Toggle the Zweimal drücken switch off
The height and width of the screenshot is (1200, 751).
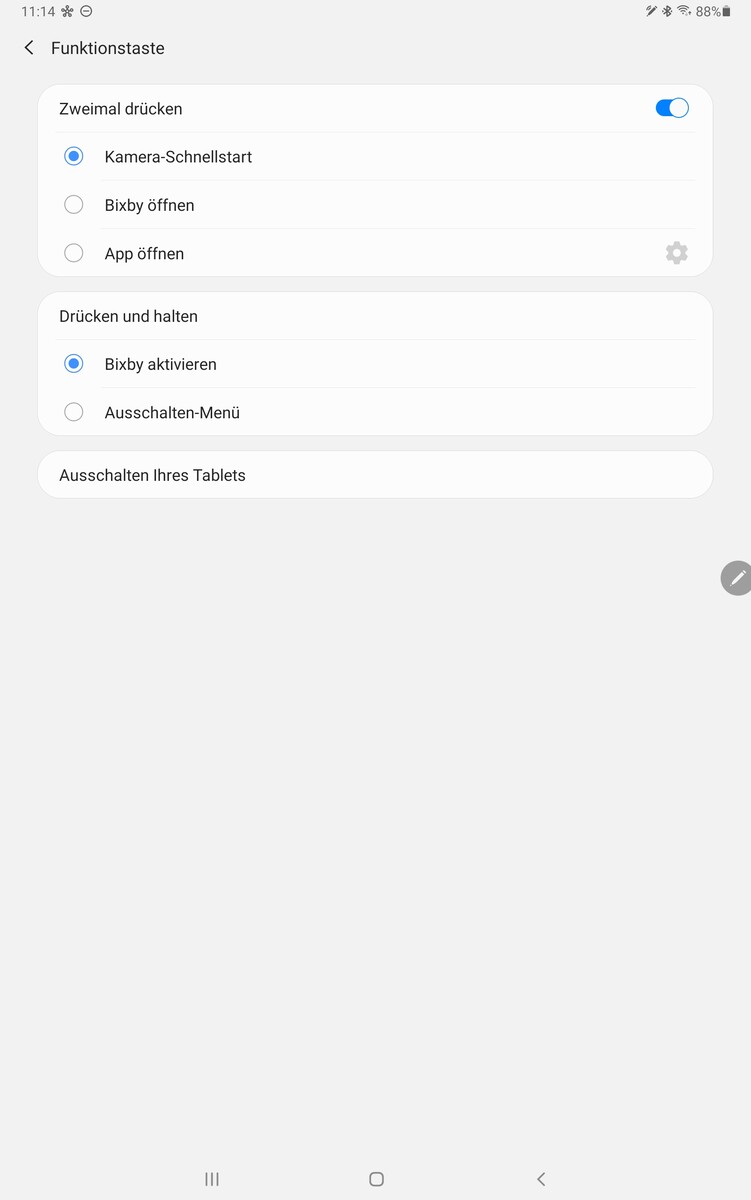click(x=672, y=108)
